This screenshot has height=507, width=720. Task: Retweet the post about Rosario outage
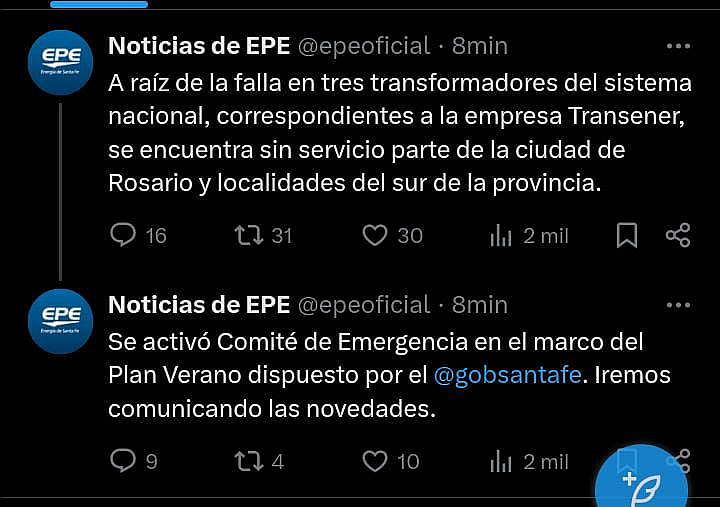(x=248, y=235)
